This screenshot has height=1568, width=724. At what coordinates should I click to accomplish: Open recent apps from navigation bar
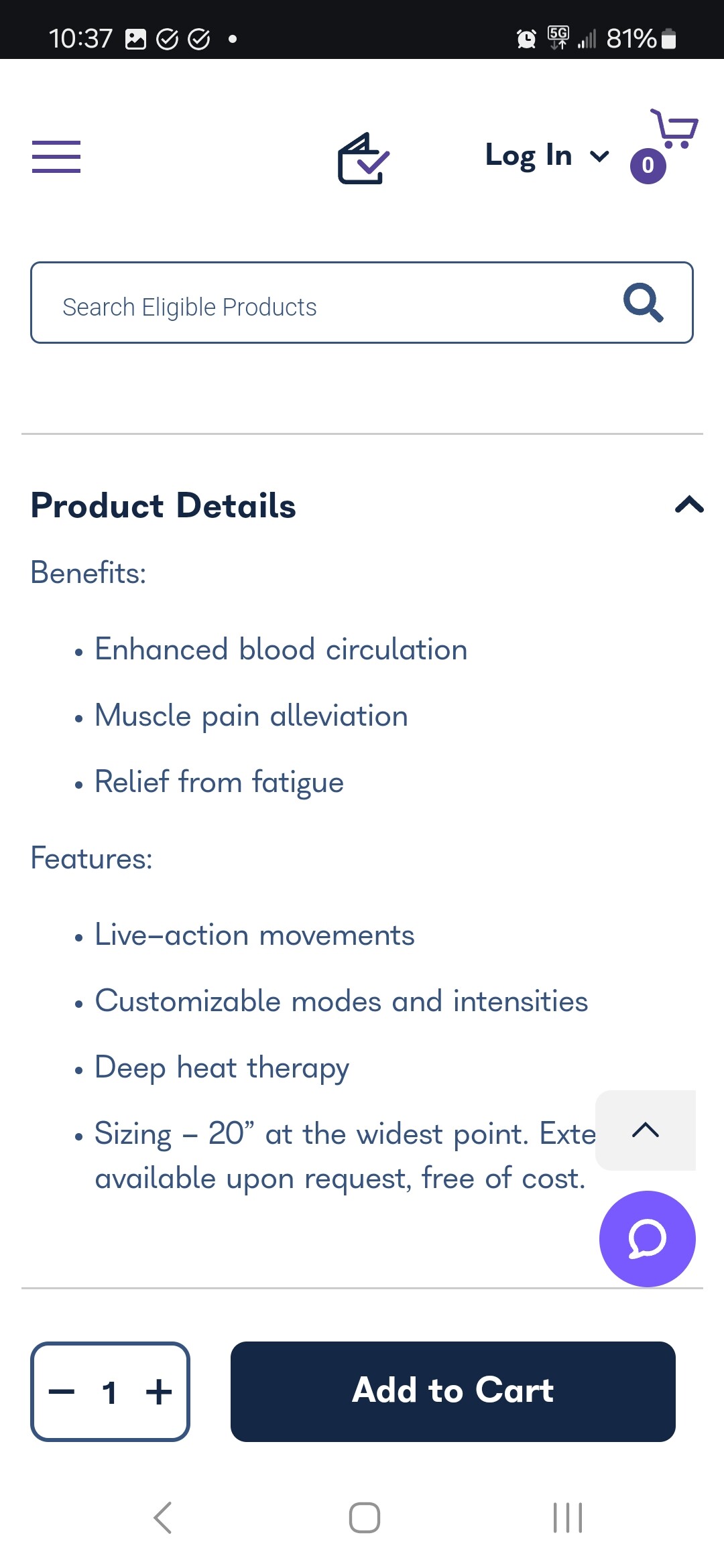(568, 1518)
